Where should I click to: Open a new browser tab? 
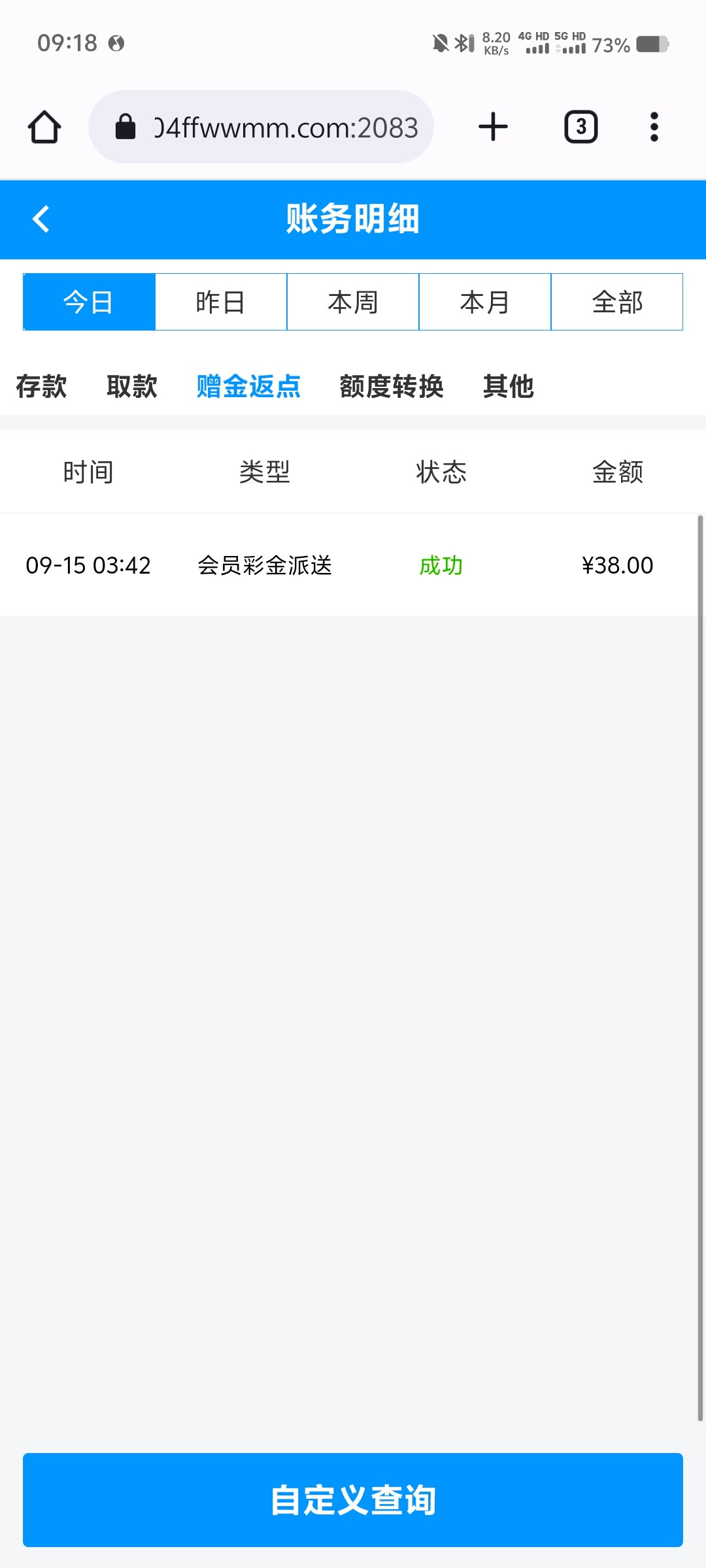(493, 127)
